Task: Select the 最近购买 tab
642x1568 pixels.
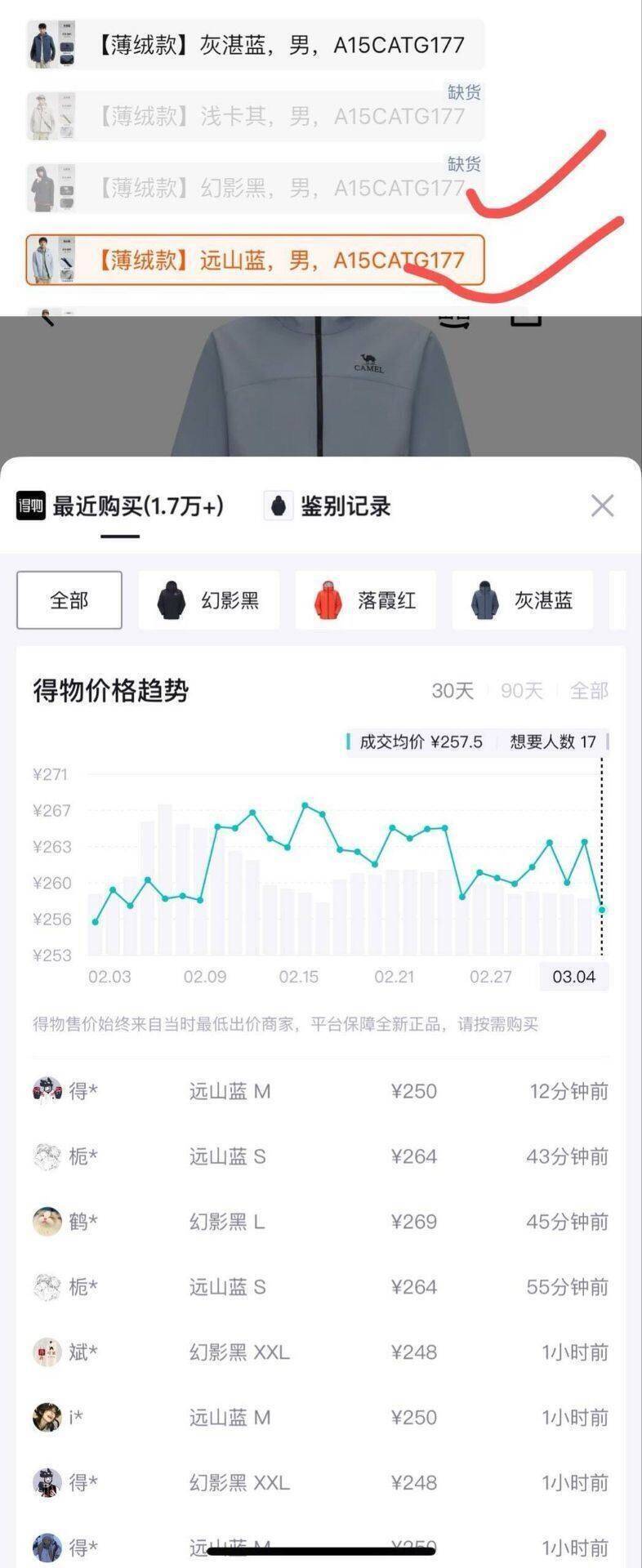Action: coord(121,506)
